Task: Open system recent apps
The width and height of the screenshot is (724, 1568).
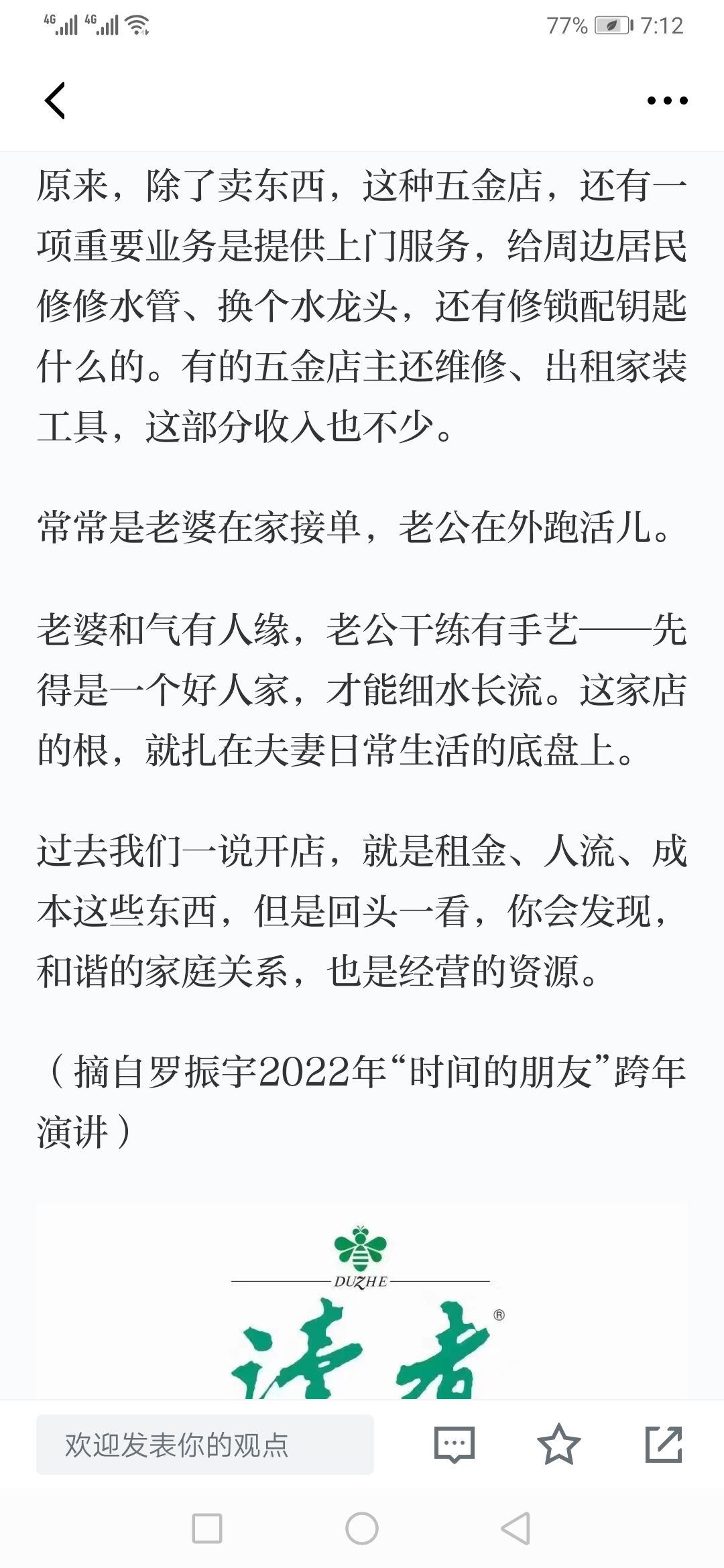Action: tap(207, 1528)
